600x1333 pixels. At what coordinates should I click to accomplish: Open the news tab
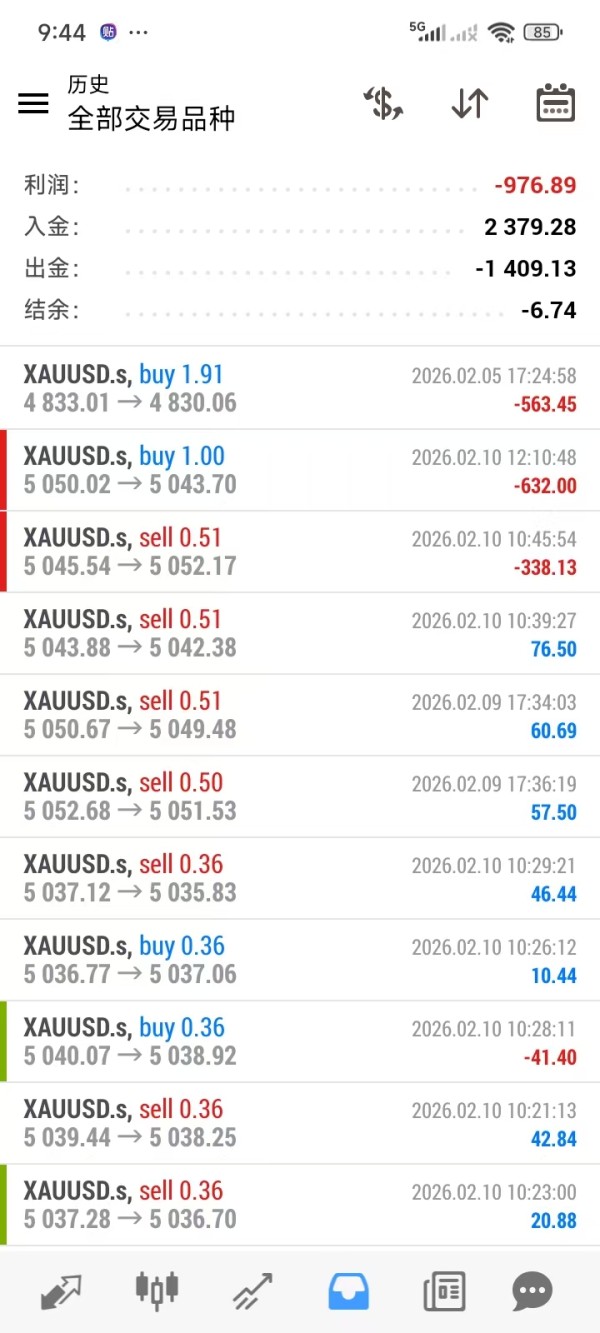444,1291
